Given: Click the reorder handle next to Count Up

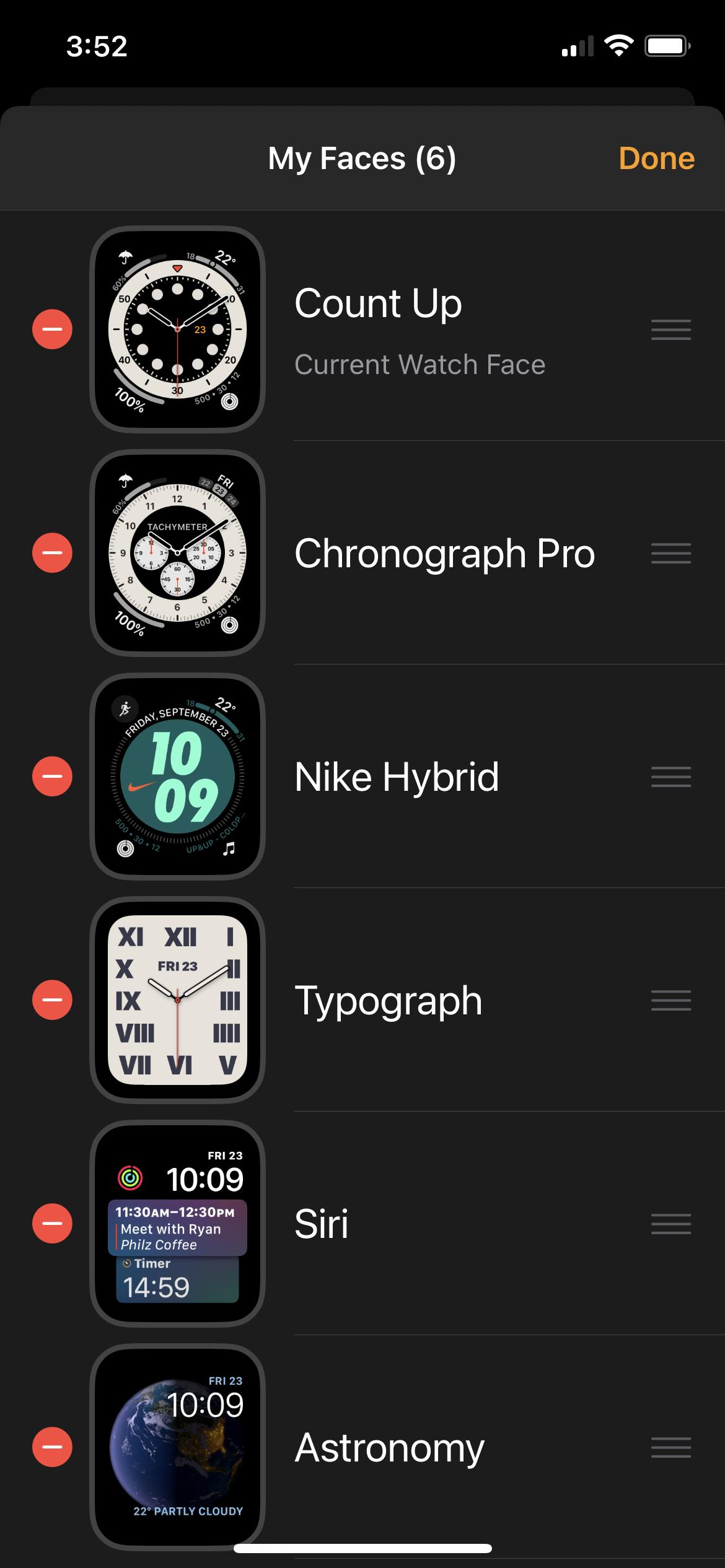Looking at the screenshot, I should coord(671,330).
